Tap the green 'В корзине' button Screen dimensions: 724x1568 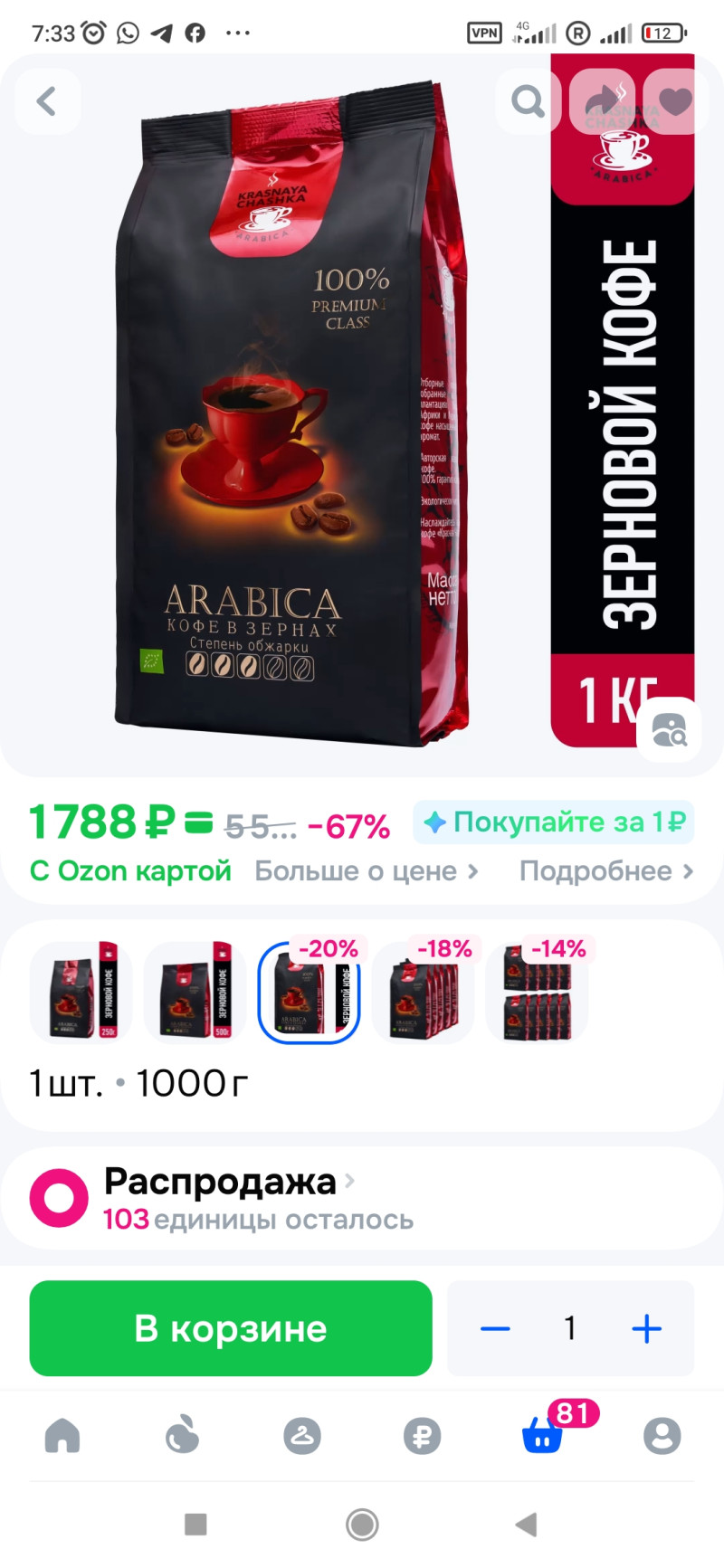[231, 1328]
